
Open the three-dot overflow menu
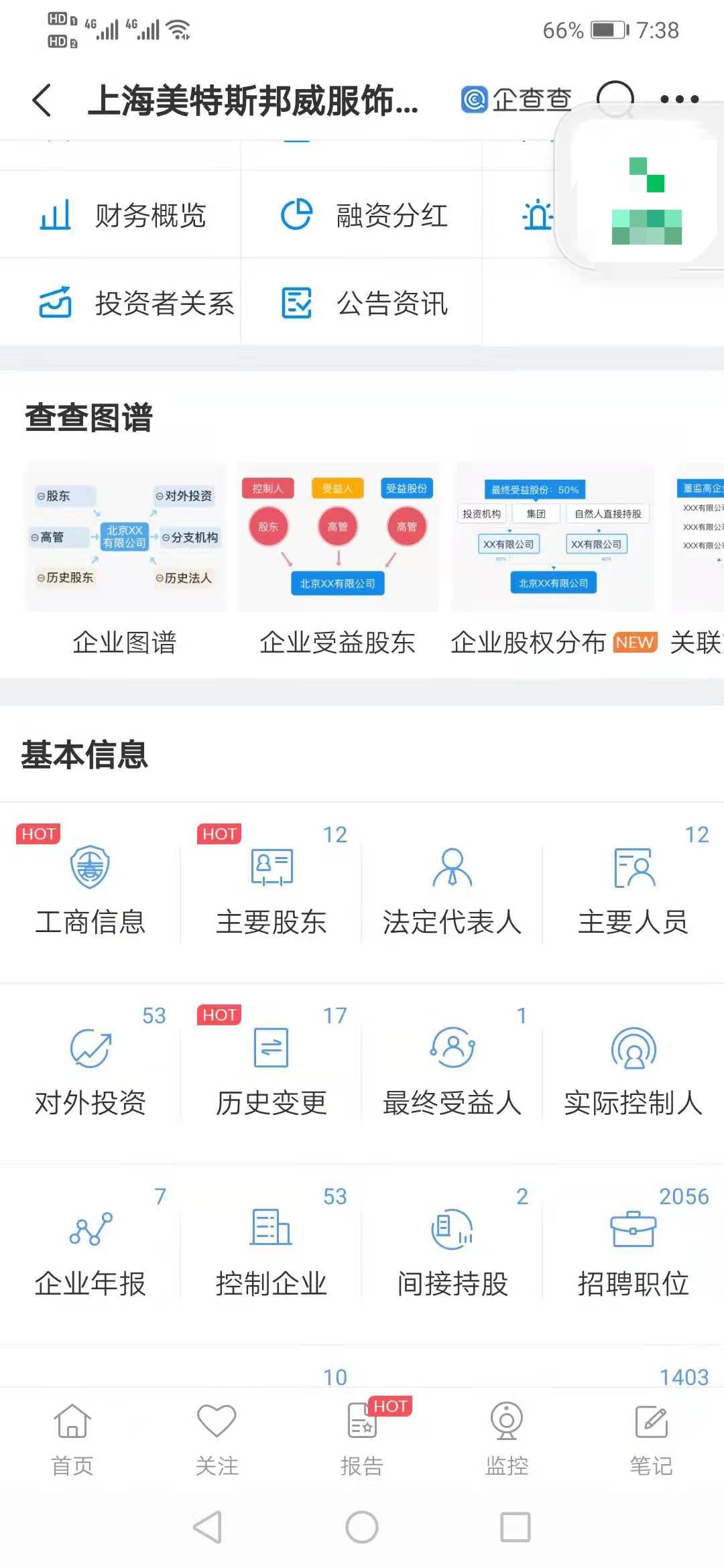coord(679,100)
